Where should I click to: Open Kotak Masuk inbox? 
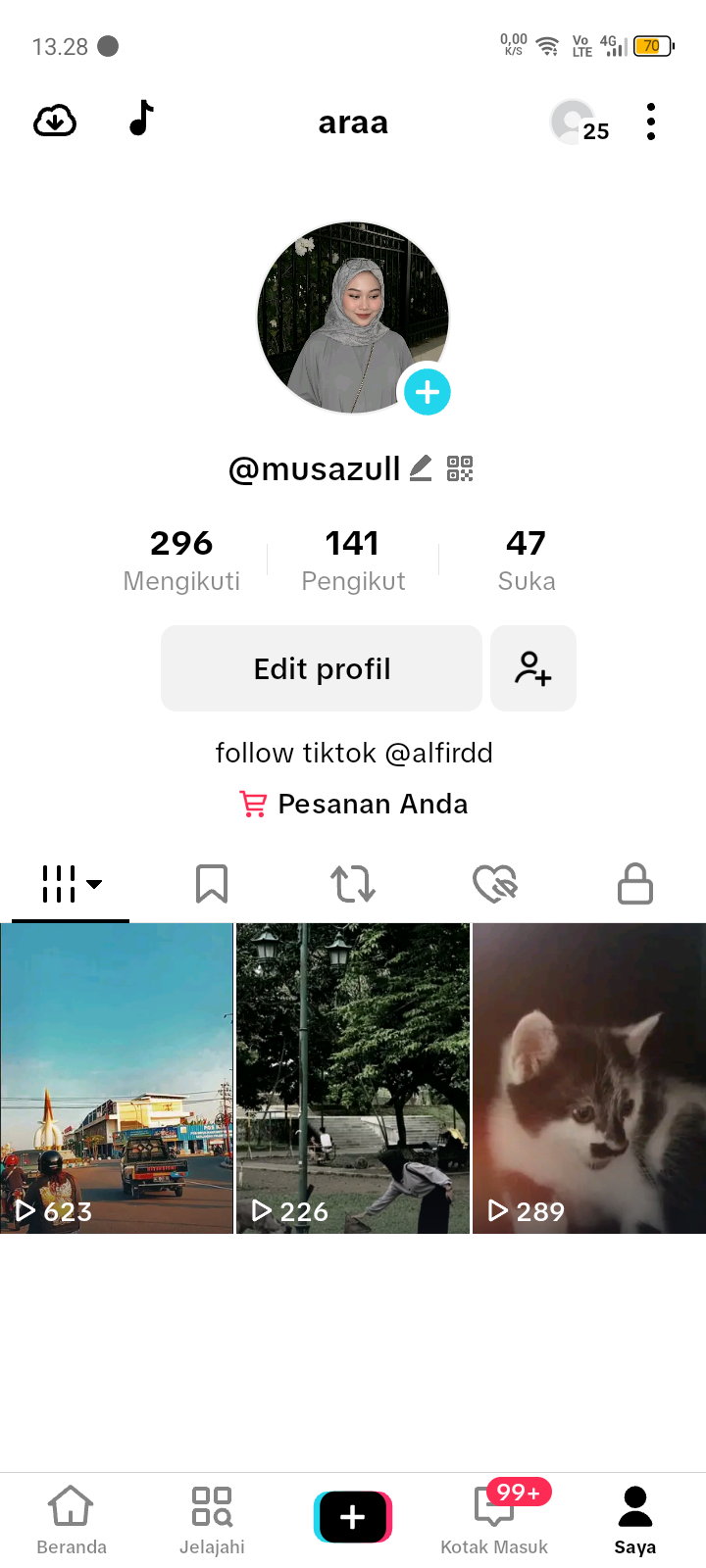point(494,1519)
